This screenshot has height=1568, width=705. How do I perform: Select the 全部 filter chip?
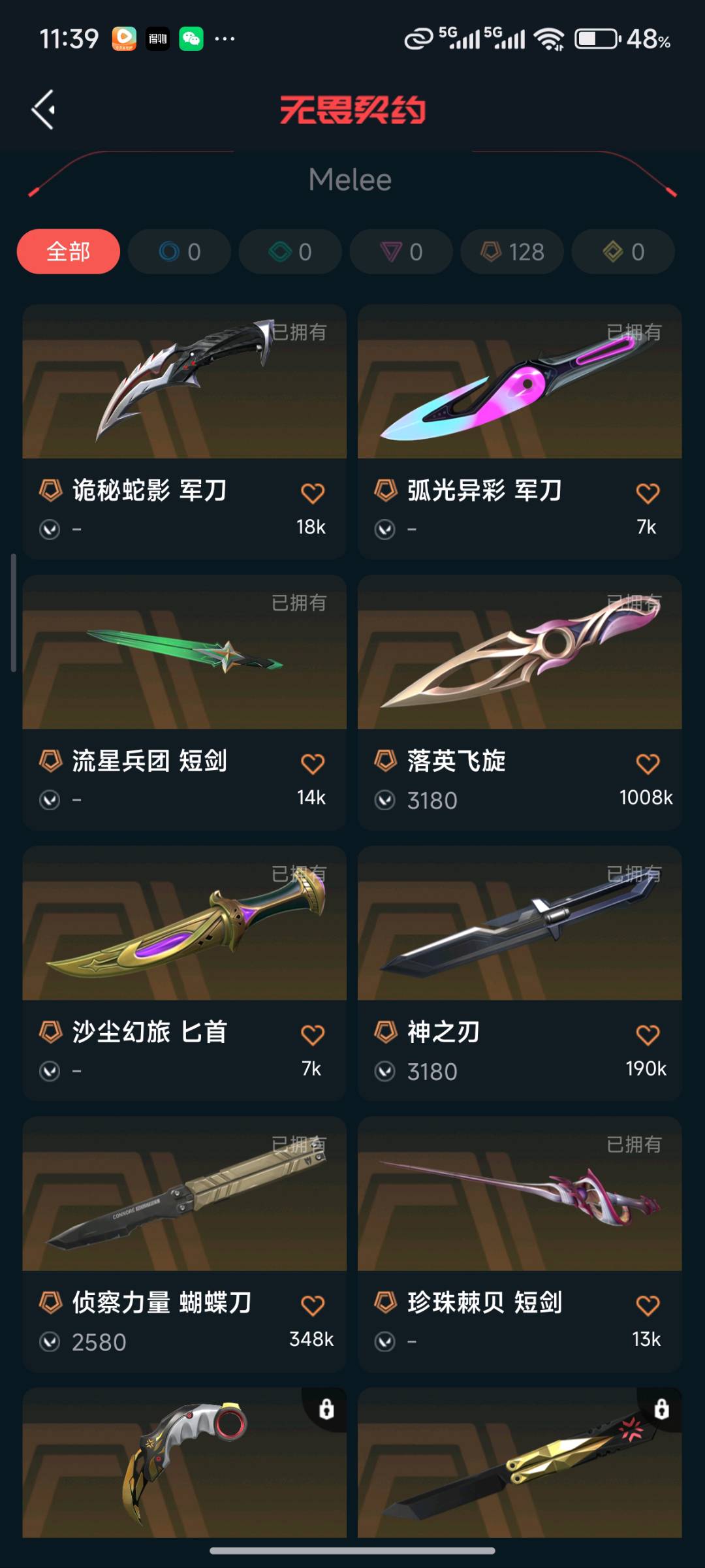(x=69, y=251)
